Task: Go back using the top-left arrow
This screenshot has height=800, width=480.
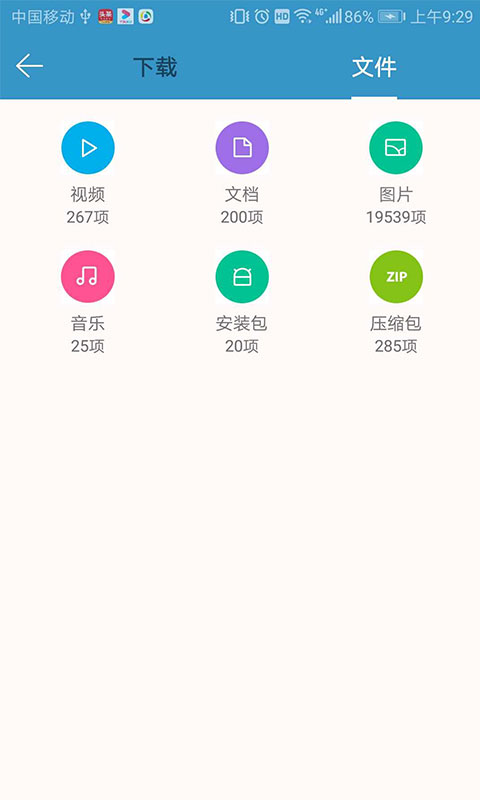Action: [29, 66]
